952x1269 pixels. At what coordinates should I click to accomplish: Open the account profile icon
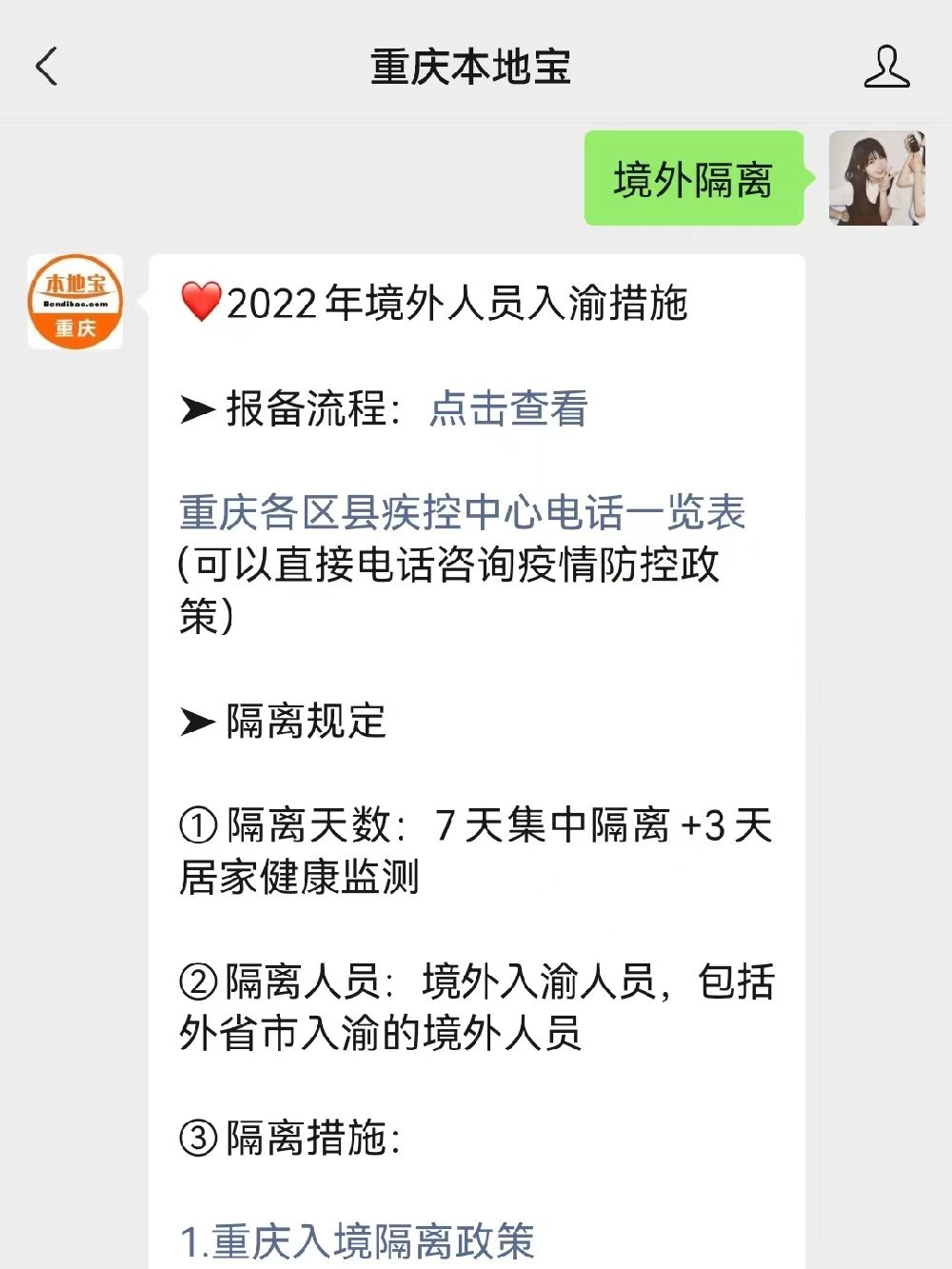tap(886, 67)
